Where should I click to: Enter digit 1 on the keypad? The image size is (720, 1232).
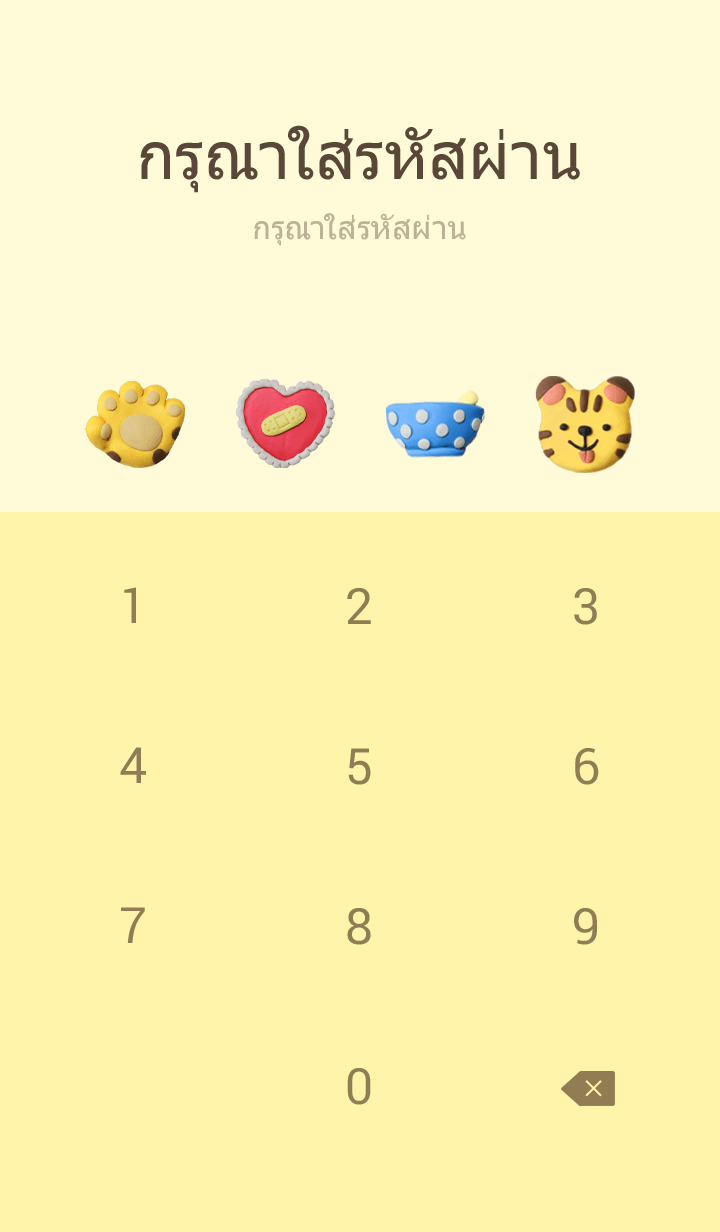132,607
